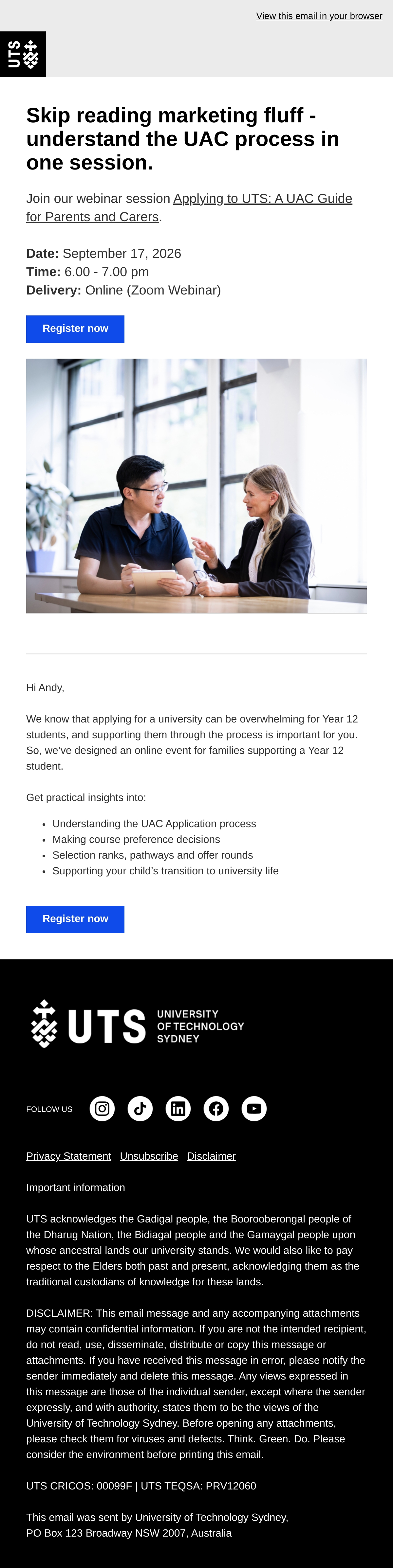The width and height of the screenshot is (393, 1568).
Task: Tap Register now below the webinar details
Action: click(x=75, y=329)
